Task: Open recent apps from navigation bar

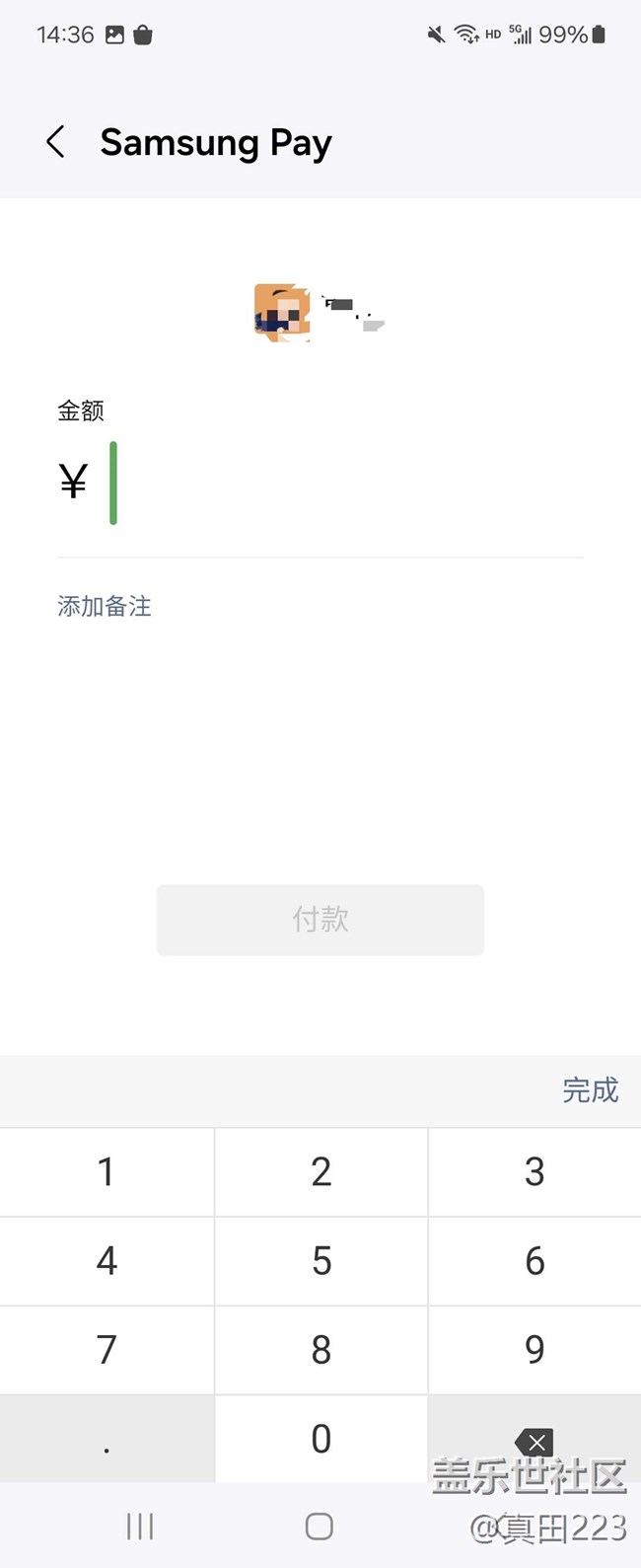Action: coord(140,1527)
